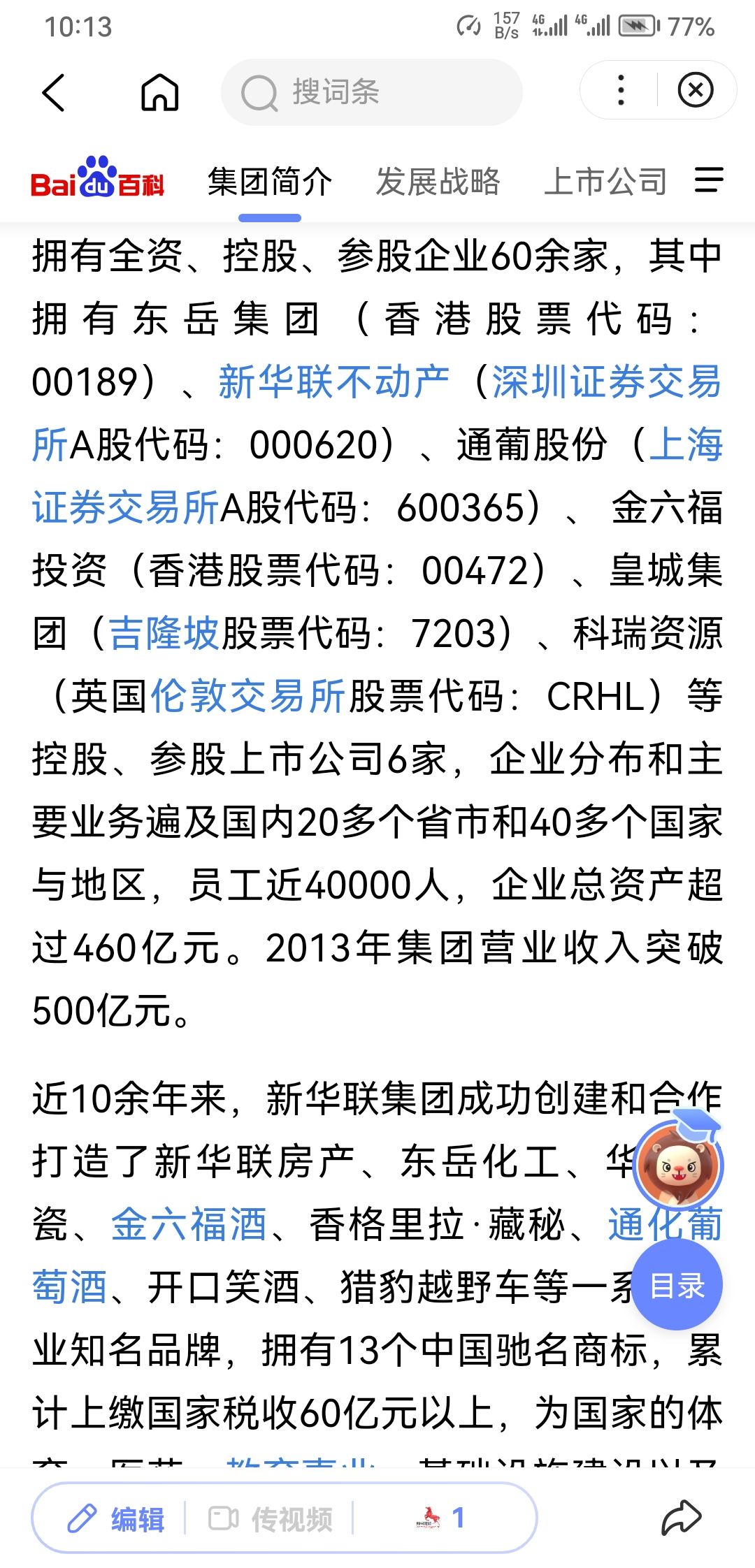Screen dimensions: 755x1568
Task: Switch to the 发展战略 tab
Action: click(438, 182)
